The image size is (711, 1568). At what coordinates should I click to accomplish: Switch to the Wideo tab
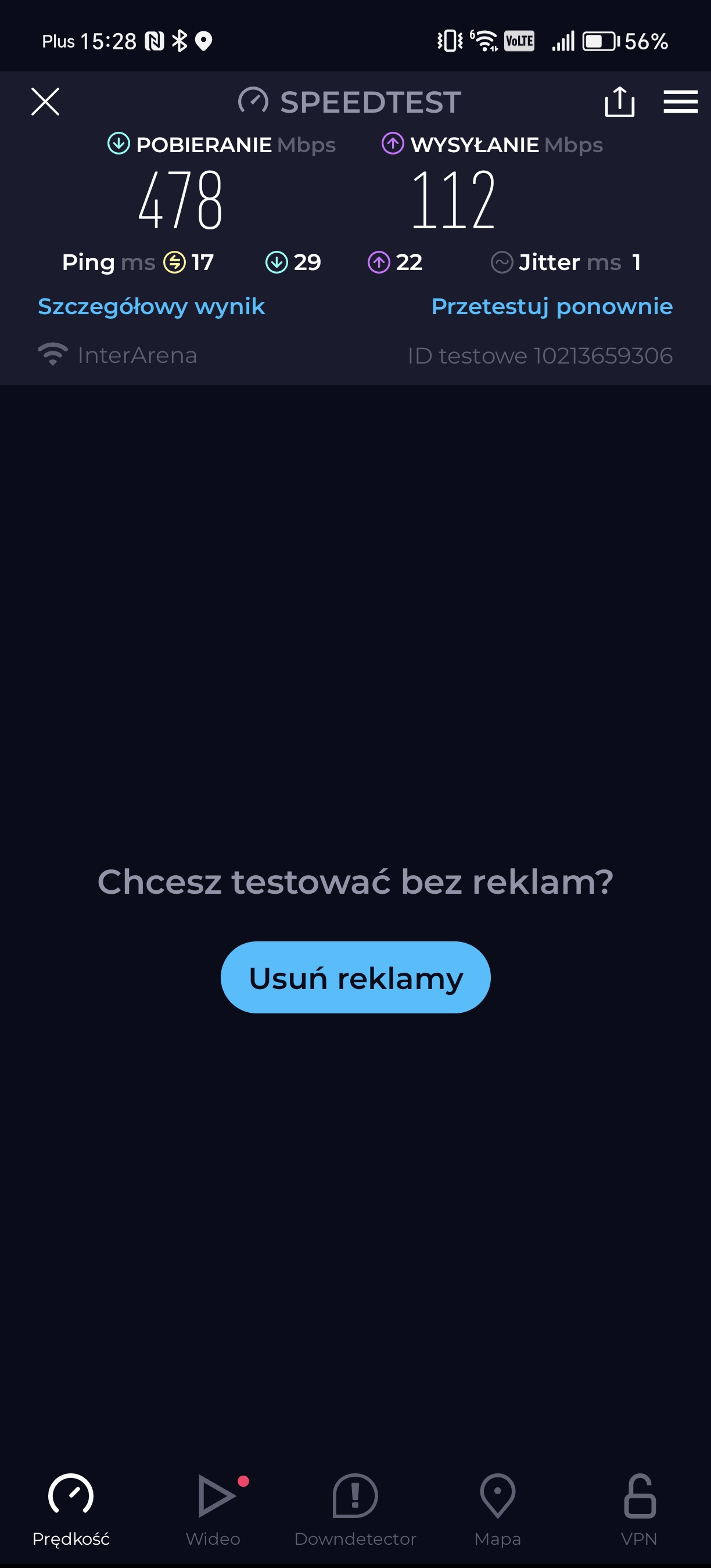(x=213, y=1509)
